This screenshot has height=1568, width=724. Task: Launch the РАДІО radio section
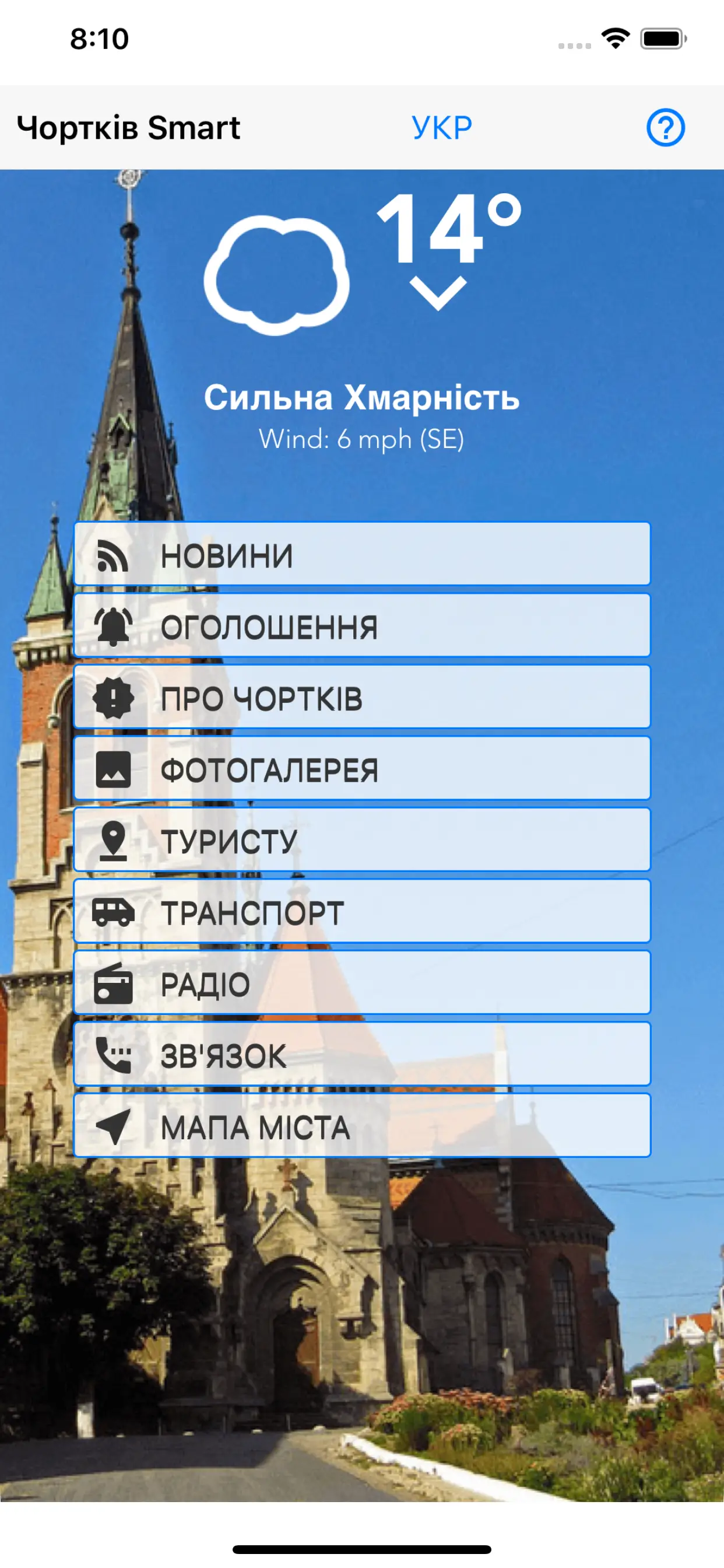tap(362, 982)
